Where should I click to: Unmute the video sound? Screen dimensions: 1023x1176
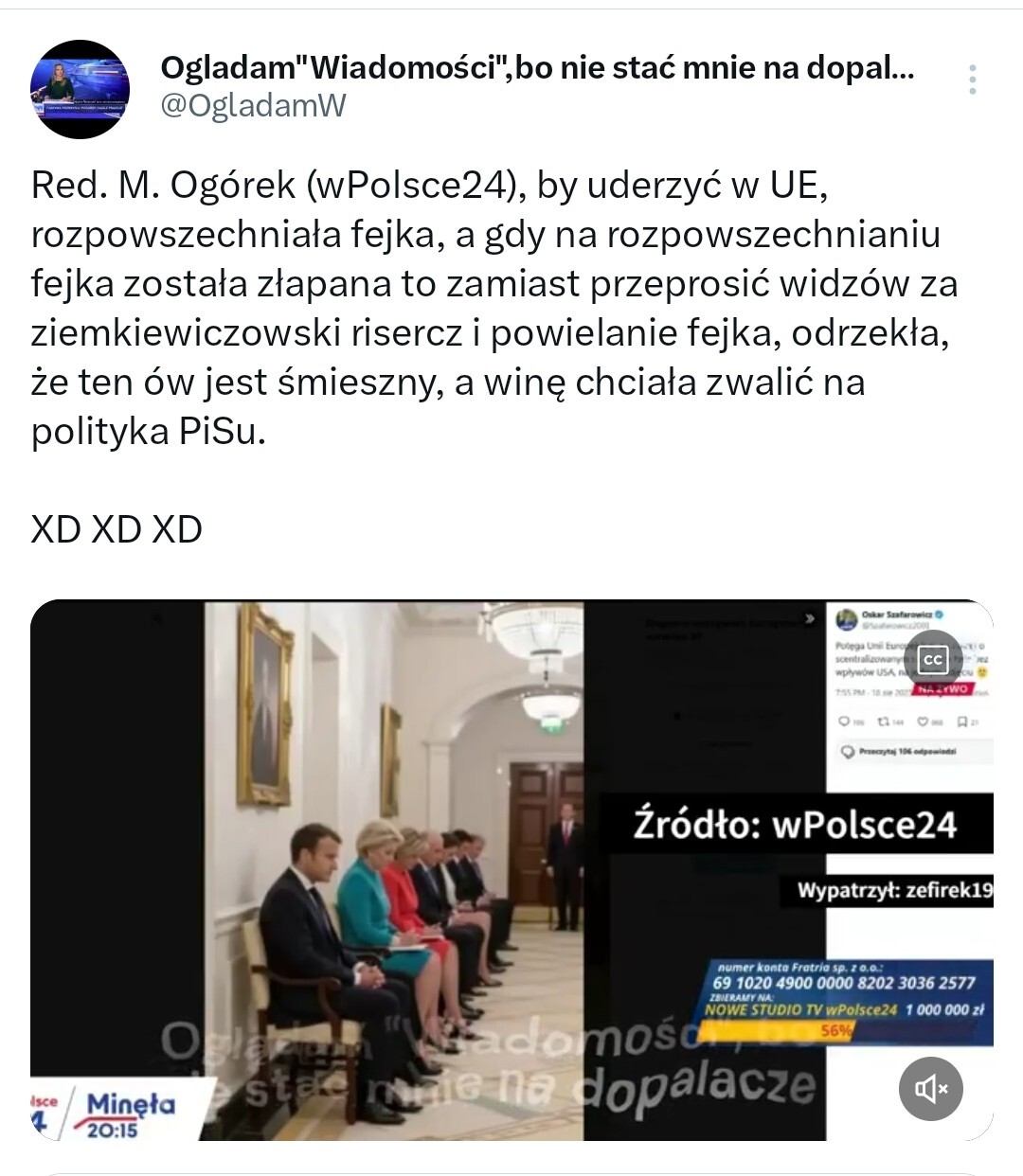click(930, 1089)
